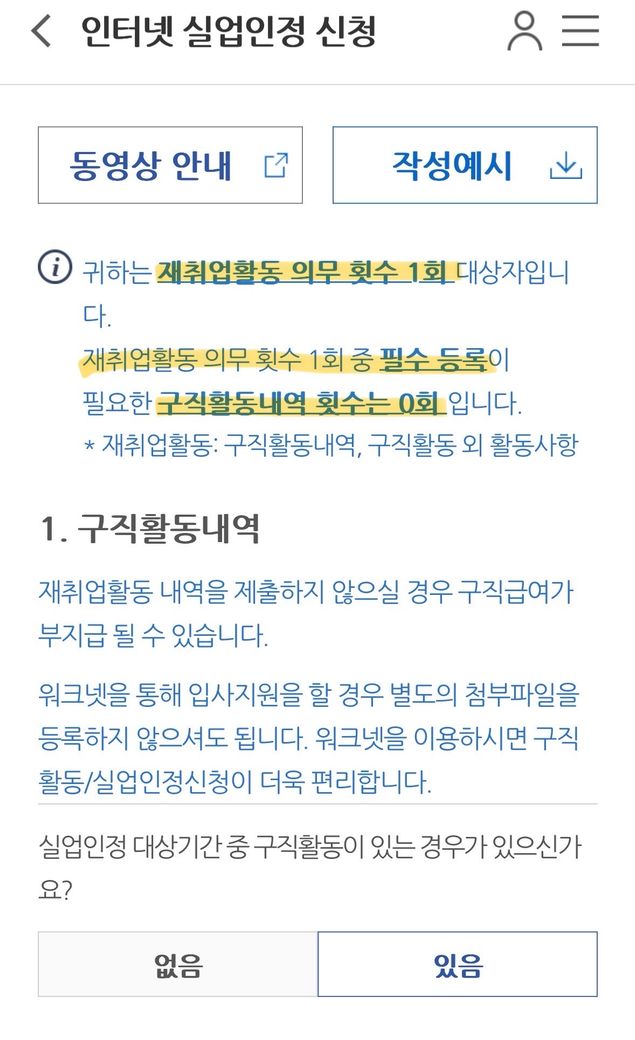635x1040 pixels.
Task: Download the 작성예시 sample
Action: click(465, 165)
